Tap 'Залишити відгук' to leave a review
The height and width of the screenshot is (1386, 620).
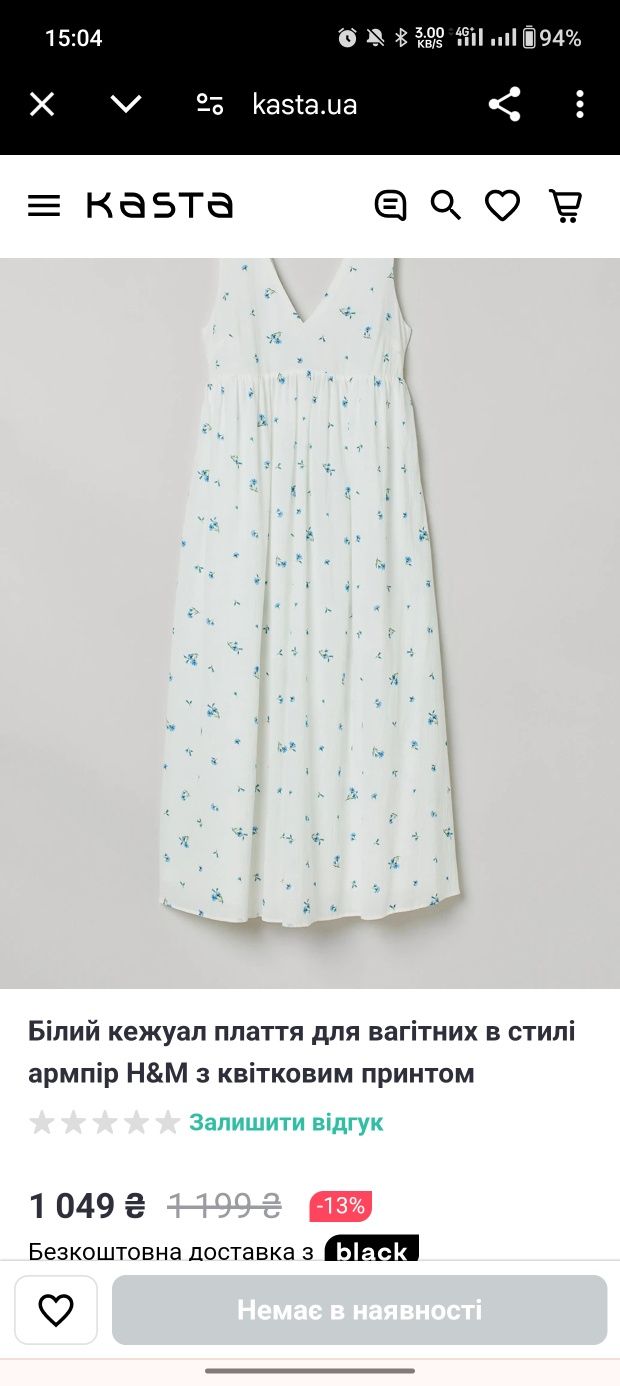click(x=286, y=1122)
